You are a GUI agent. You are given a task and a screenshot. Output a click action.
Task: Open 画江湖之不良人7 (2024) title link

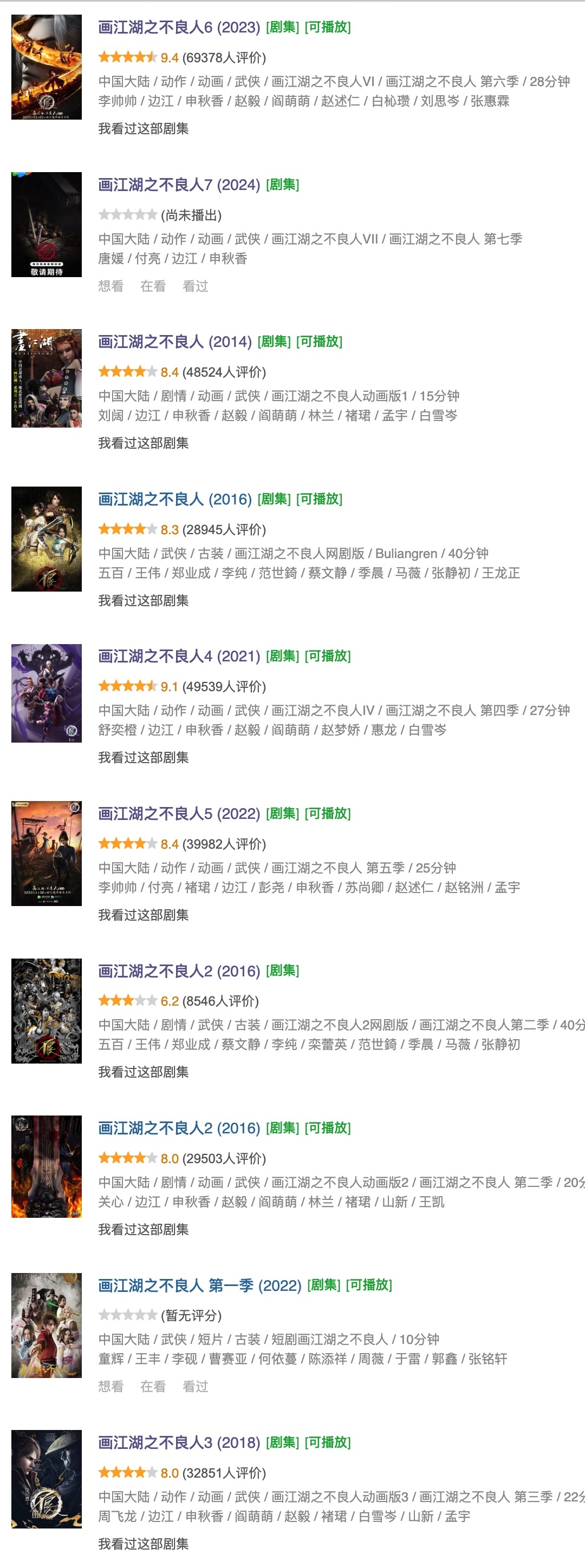pyautogui.click(x=179, y=185)
